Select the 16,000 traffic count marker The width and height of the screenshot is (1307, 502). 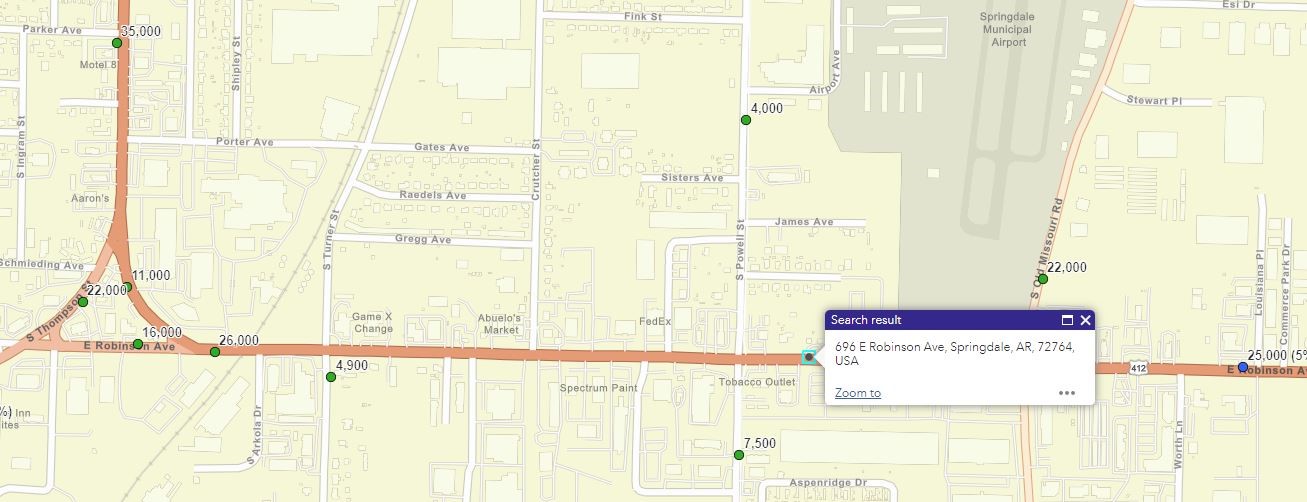click(x=138, y=344)
